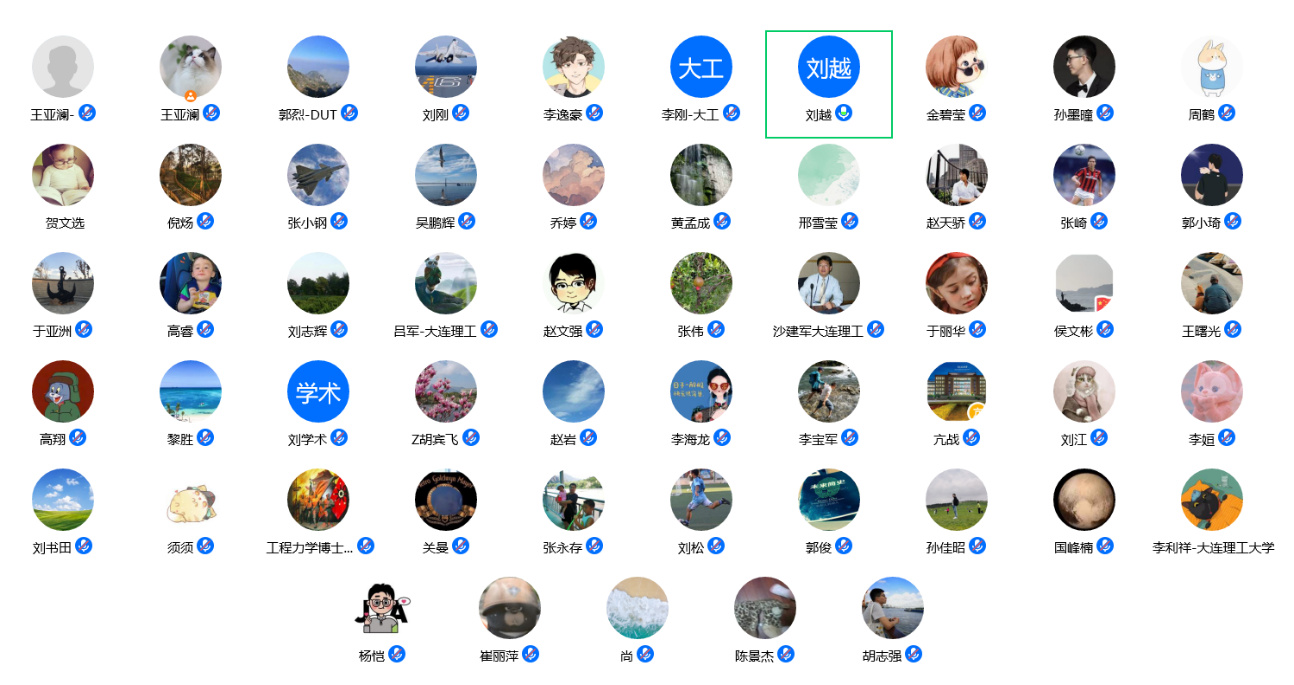Tap participant 贺文选's avatar
The width and height of the screenshot is (1294, 685).
(63, 176)
